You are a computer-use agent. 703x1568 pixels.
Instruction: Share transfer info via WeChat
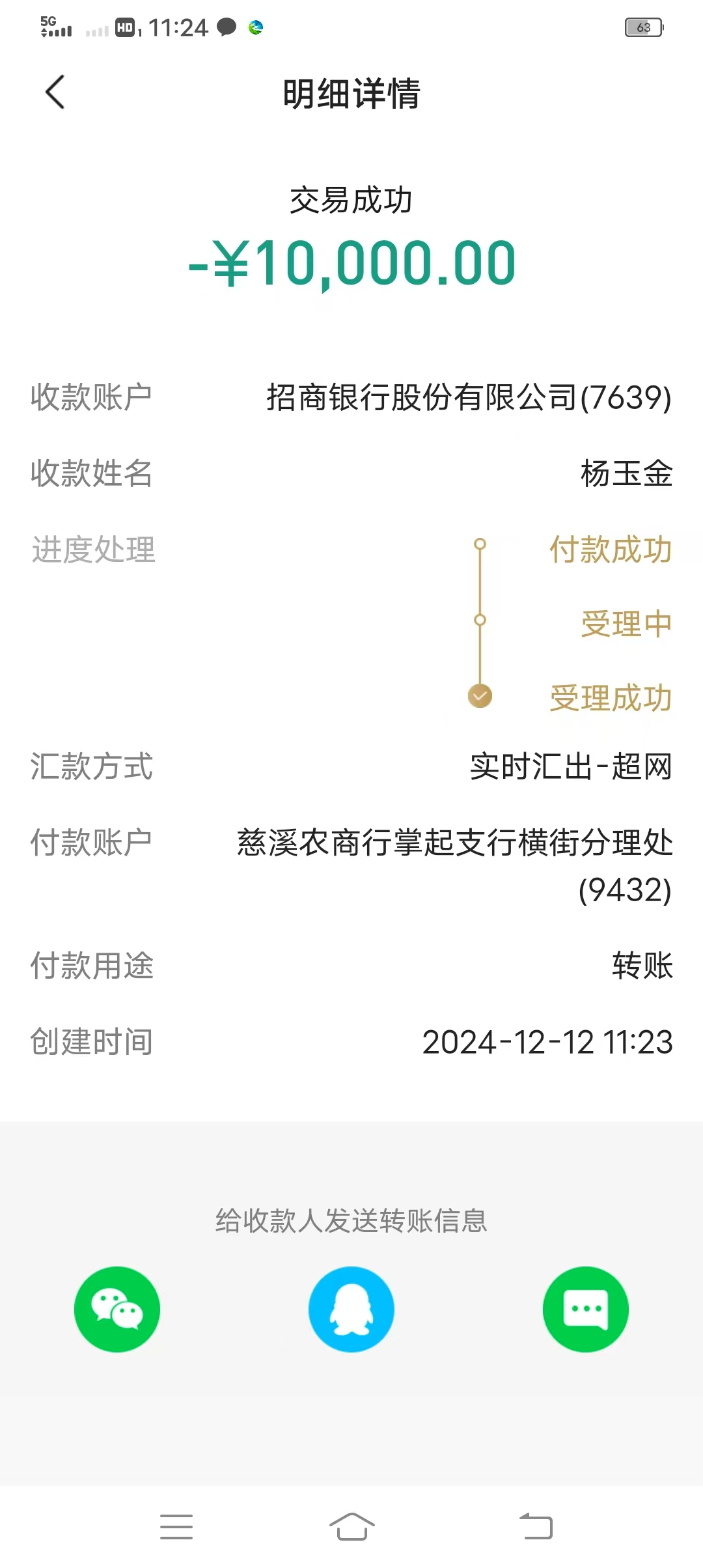click(x=117, y=1309)
